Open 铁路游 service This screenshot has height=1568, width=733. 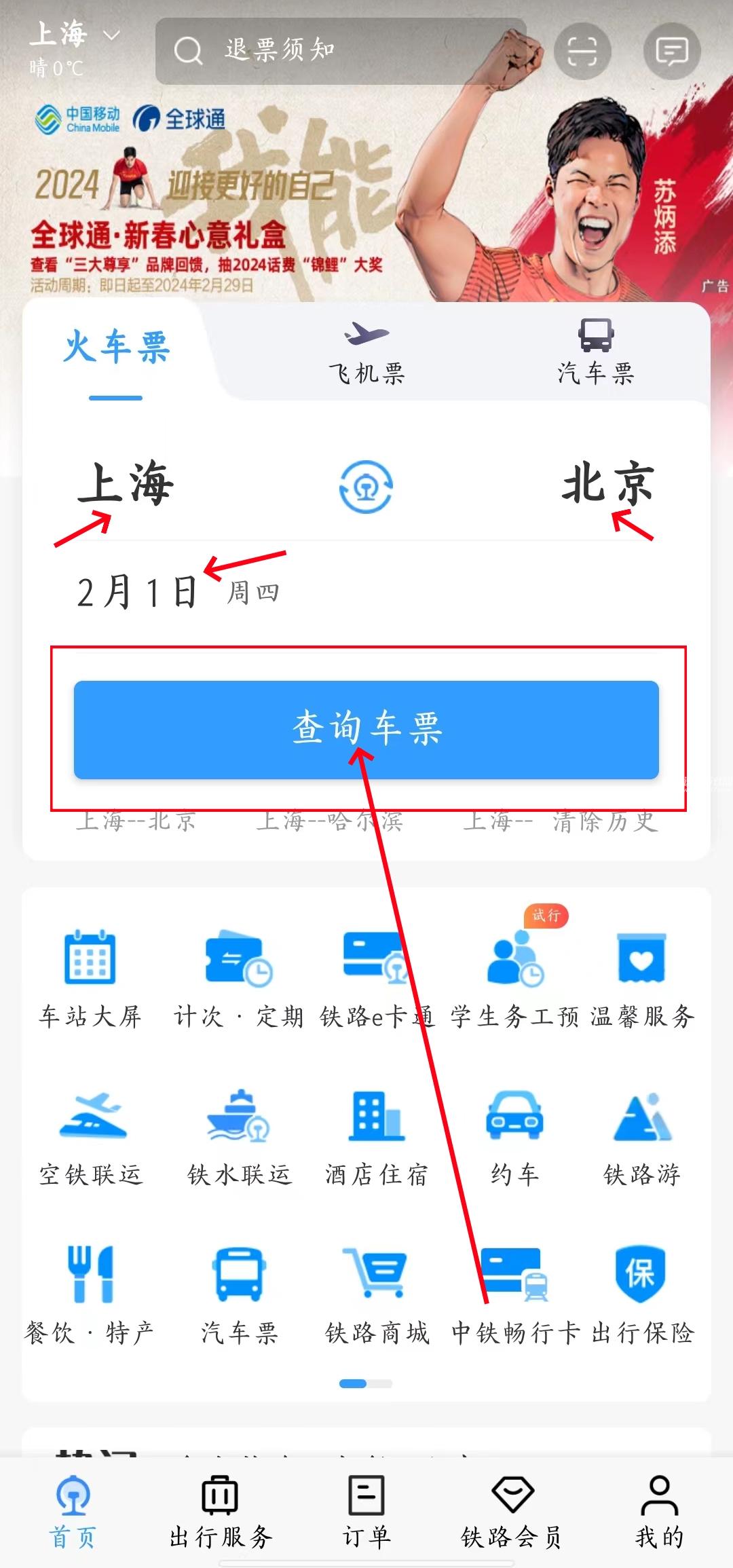pyautogui.click(x=641, y=1138)
